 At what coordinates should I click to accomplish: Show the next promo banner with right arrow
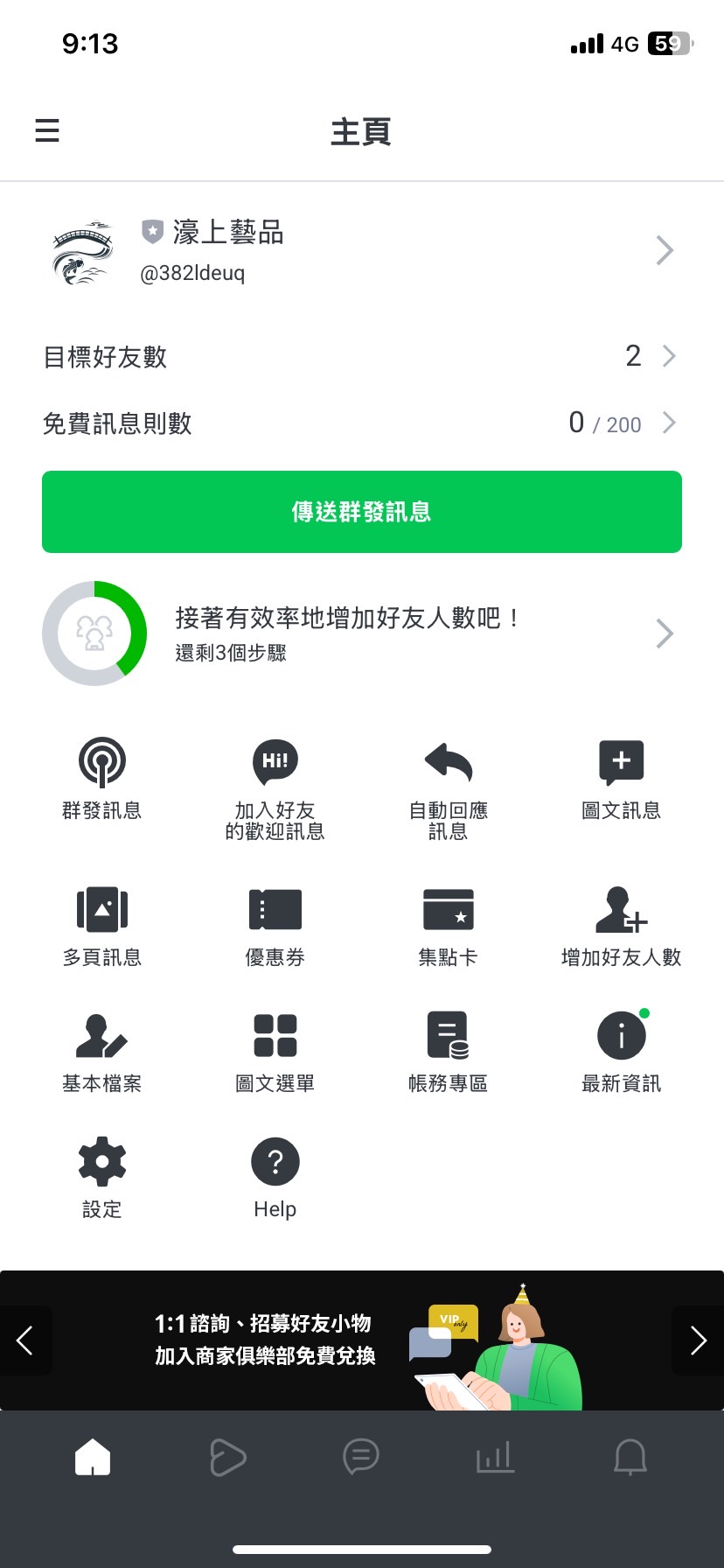[x=697, y=1340]
